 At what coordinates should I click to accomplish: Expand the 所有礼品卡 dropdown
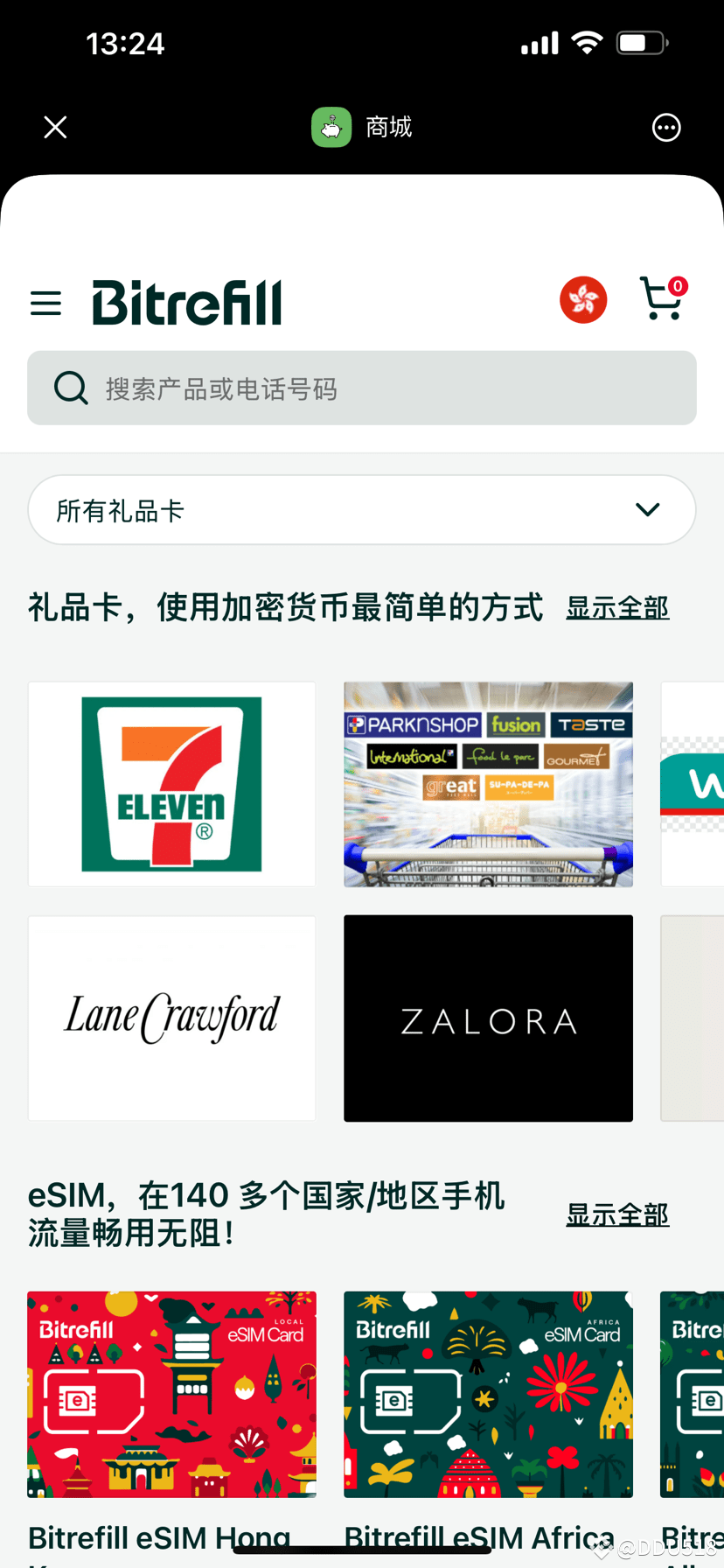tap(362, 510)
